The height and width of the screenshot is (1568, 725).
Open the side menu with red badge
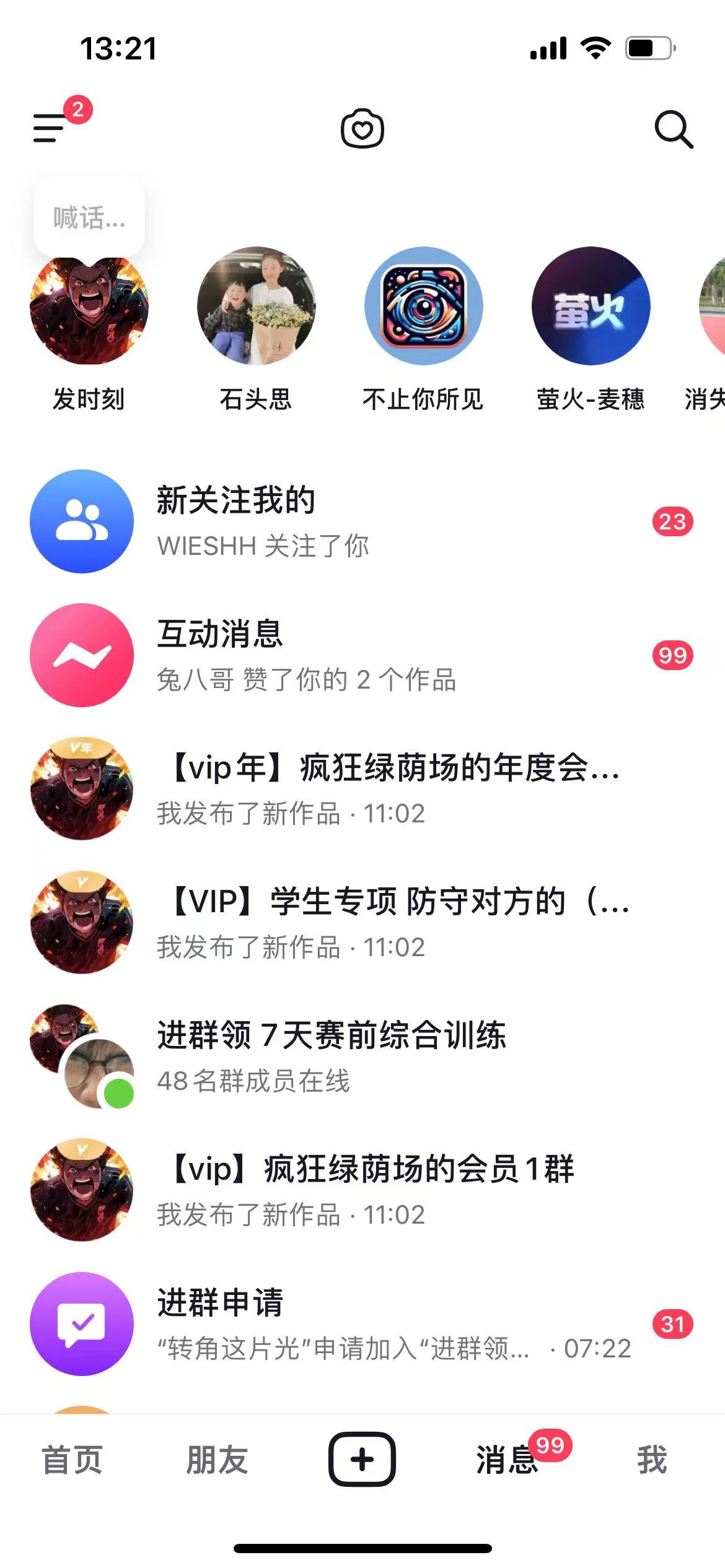(51, 128)
